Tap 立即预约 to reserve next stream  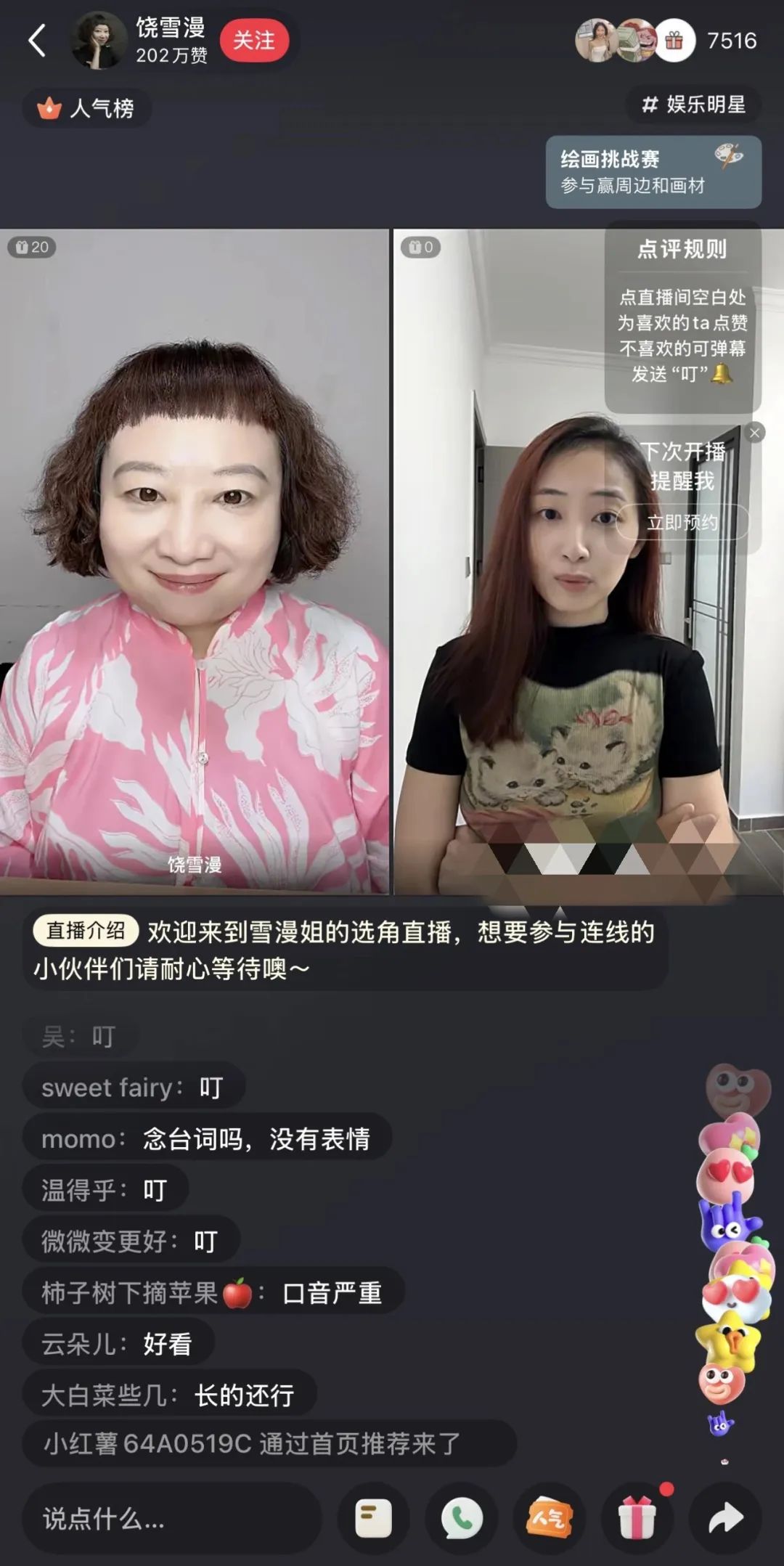click(682, 522)
